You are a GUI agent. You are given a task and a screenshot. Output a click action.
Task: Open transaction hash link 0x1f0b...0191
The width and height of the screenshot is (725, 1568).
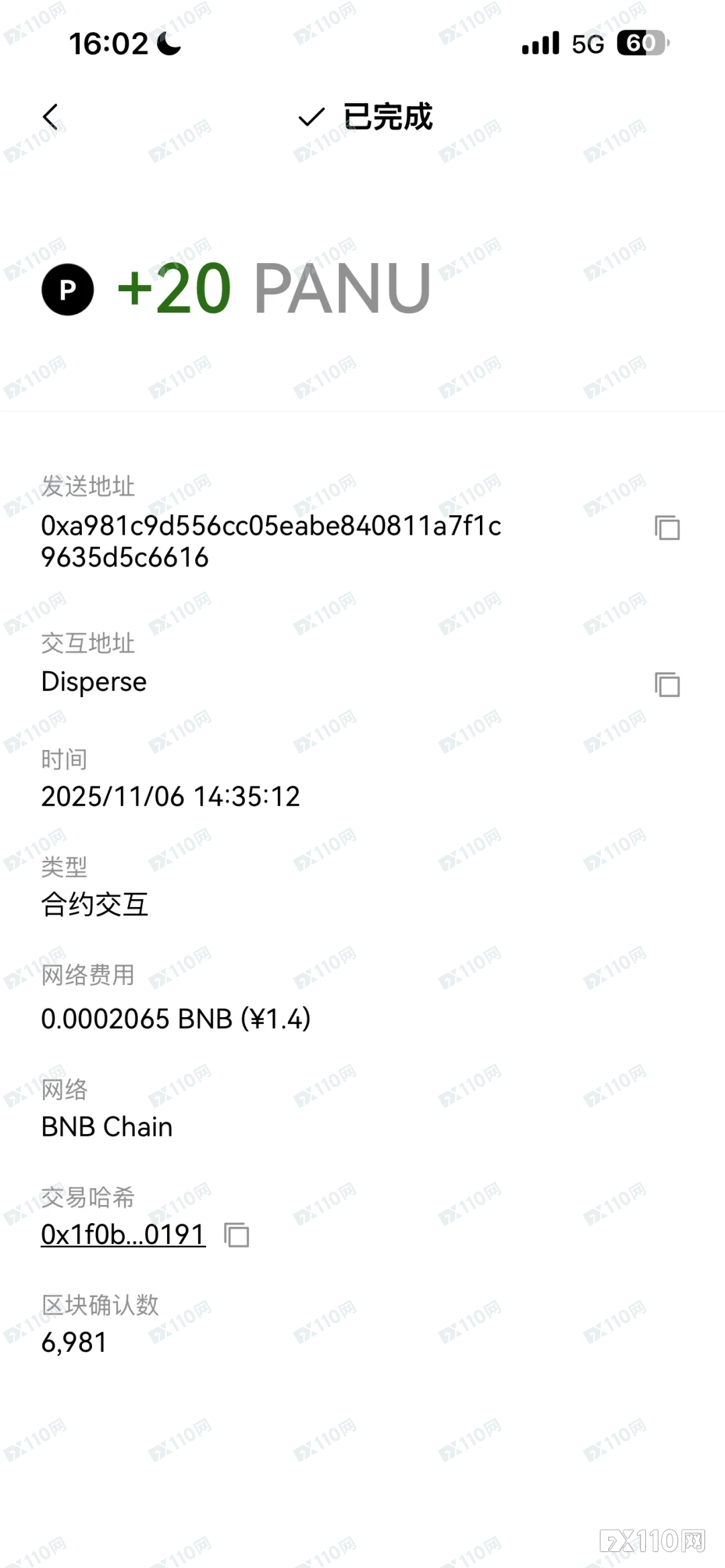(123, 1235)
